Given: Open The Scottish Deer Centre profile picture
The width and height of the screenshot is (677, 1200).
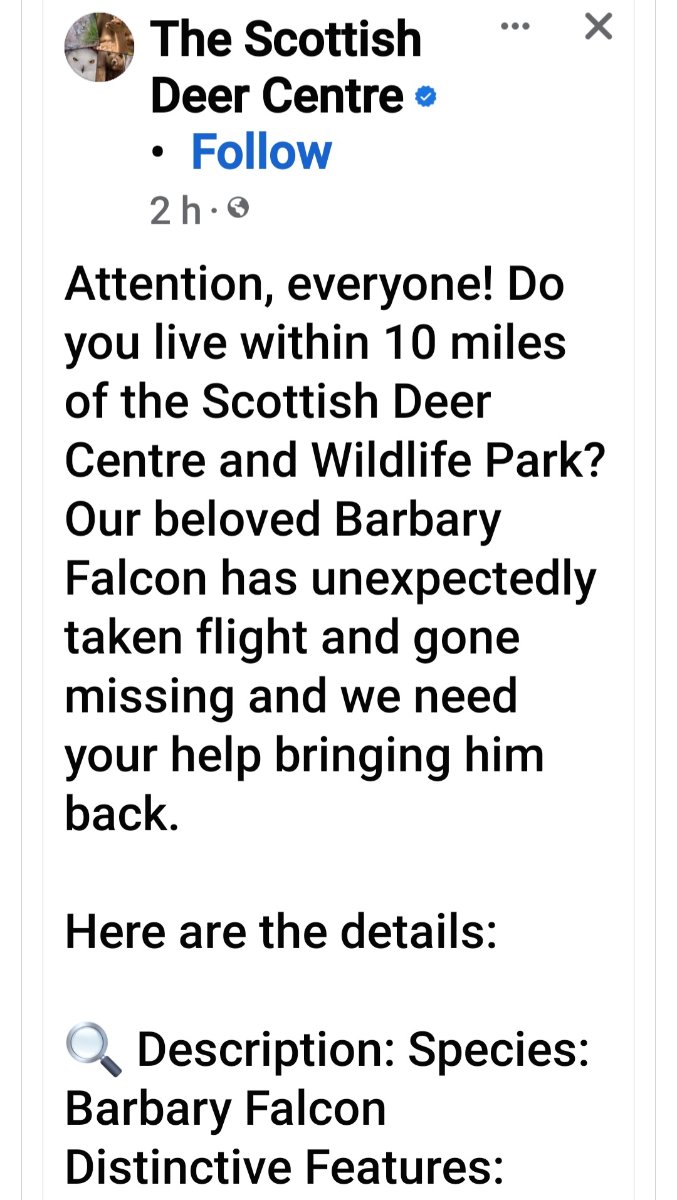Looking at the screenshot, I should (x=99, y=50).
